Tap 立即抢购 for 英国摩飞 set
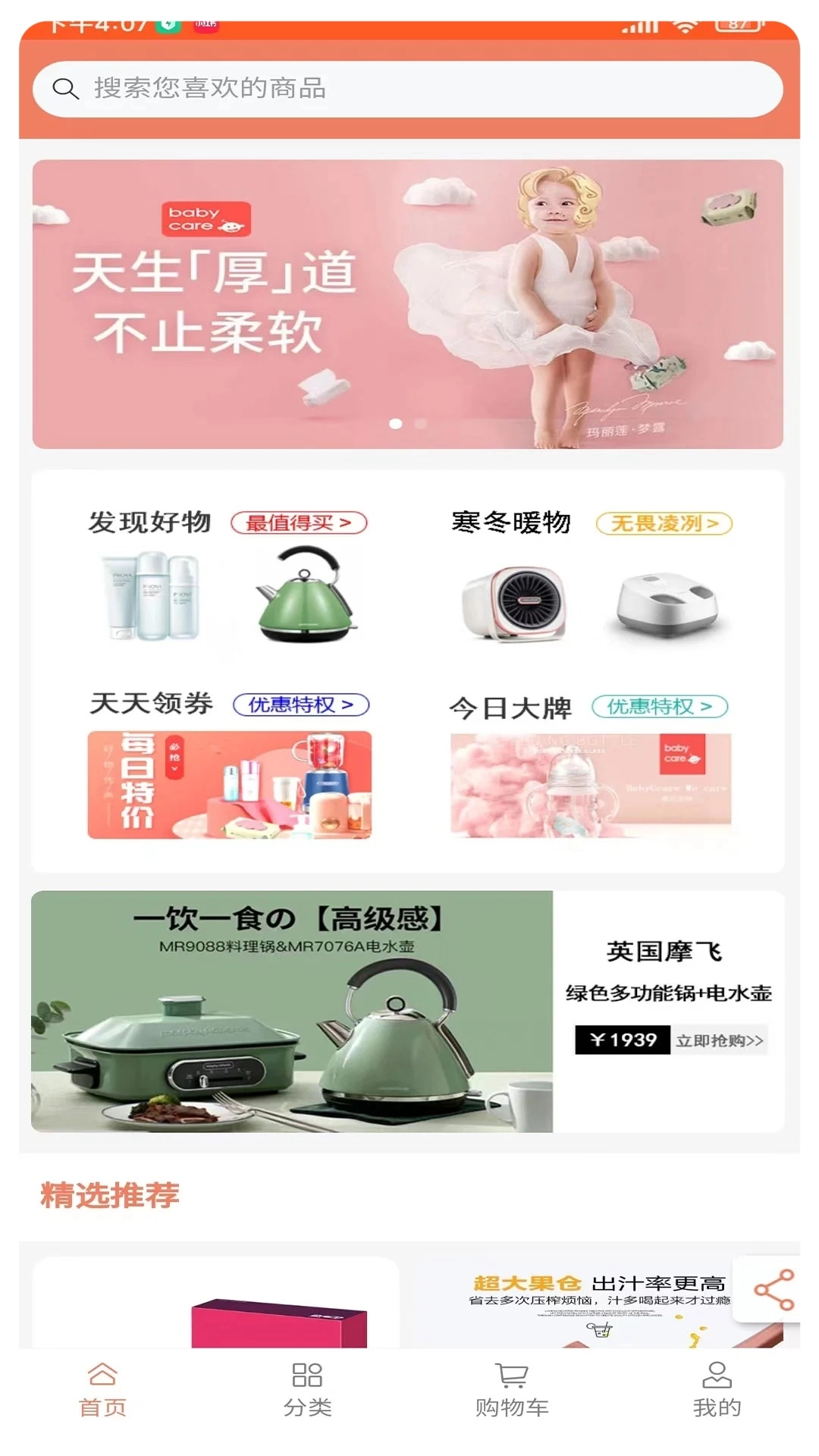 [x=719, y=1040]
